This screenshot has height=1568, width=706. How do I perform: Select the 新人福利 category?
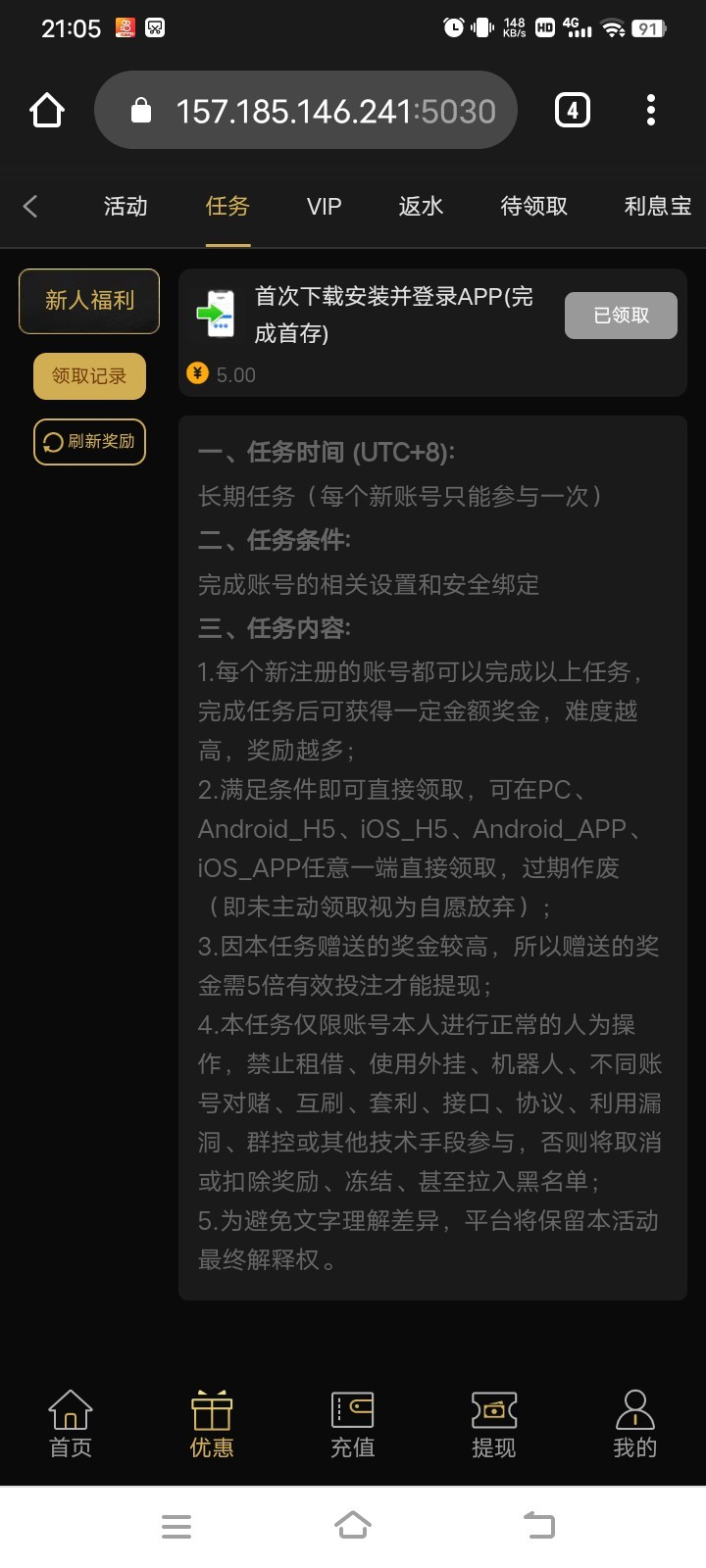click(x=89, y=301)
